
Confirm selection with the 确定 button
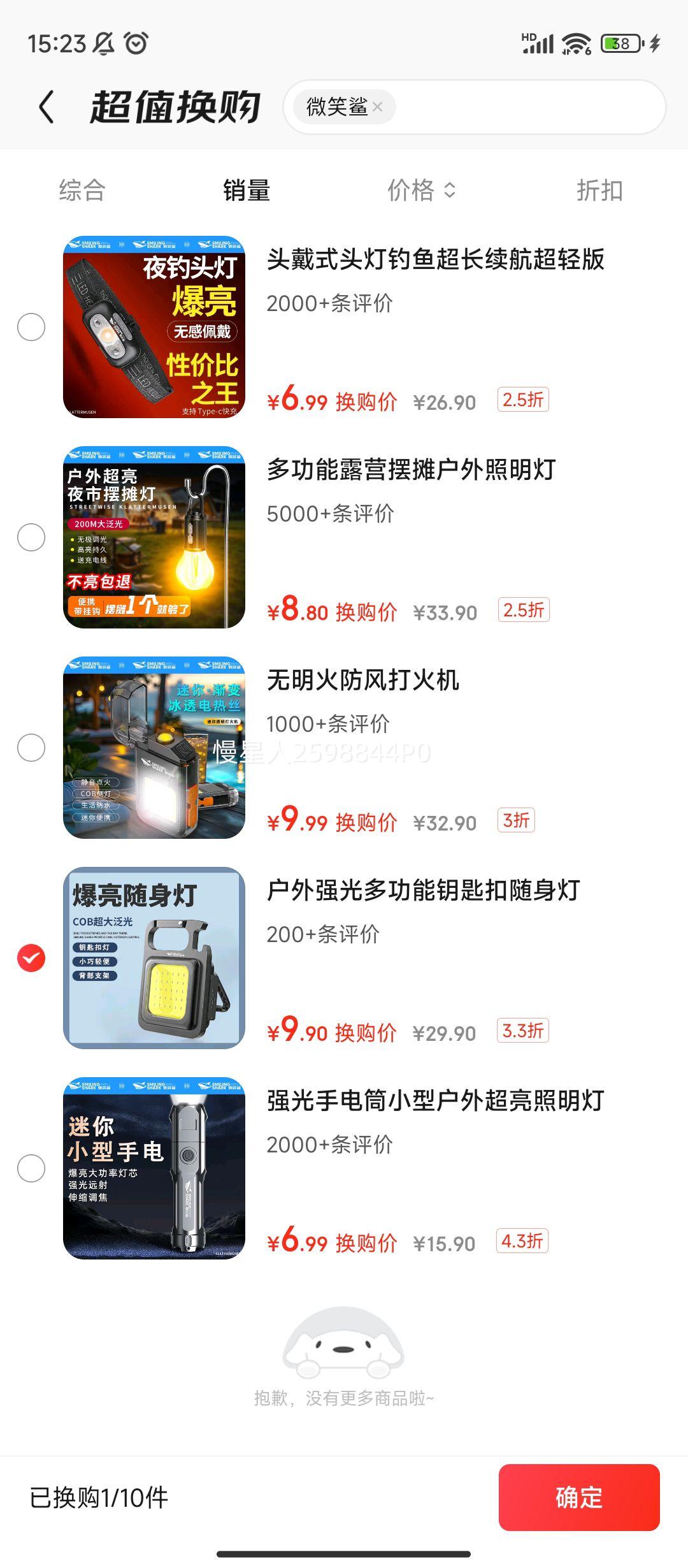click(x=579, y=1497)
